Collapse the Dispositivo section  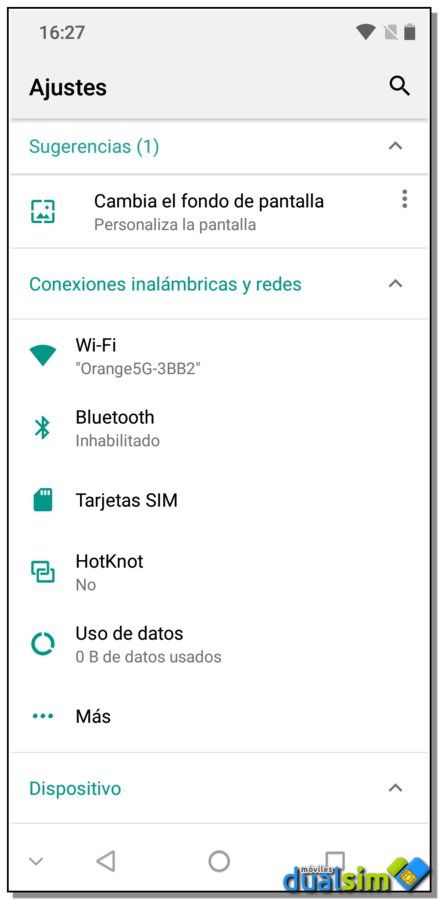coord(395,788)
